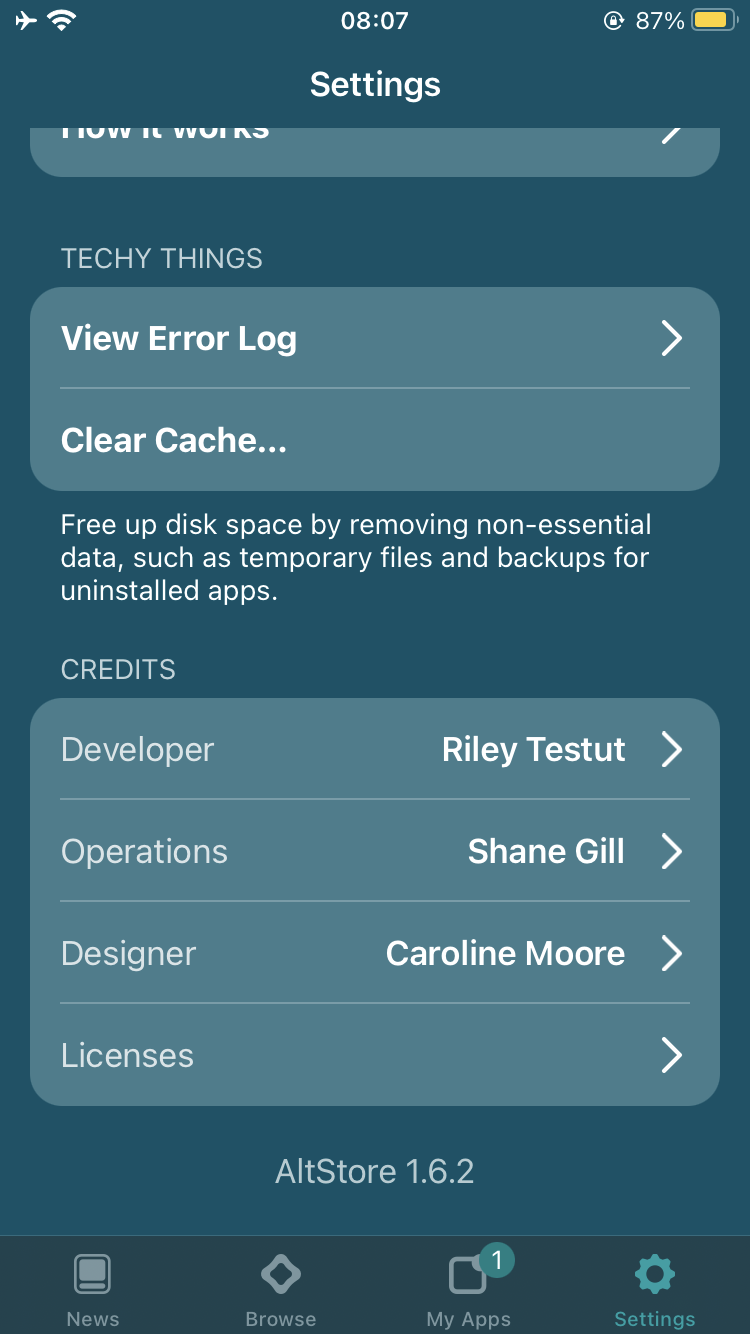Tap the Settings gear icon
The width and height of the screenshot is (750, 1334).
(x=654, y=1274)
